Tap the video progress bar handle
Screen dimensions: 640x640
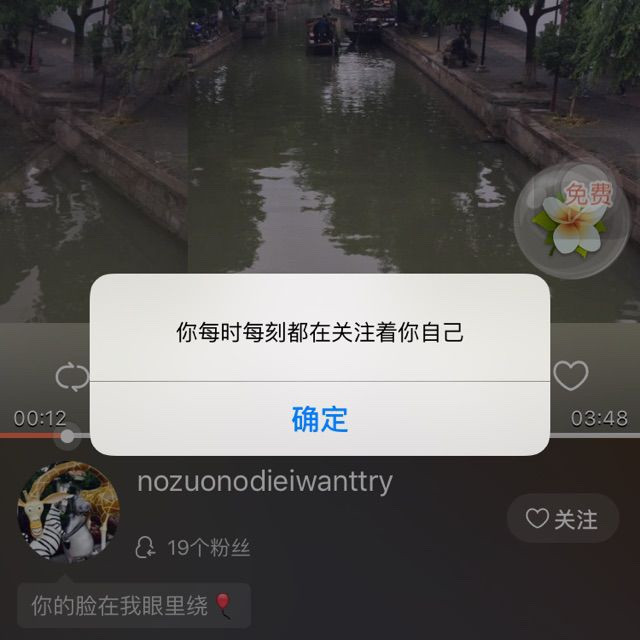tap(67, 435)
